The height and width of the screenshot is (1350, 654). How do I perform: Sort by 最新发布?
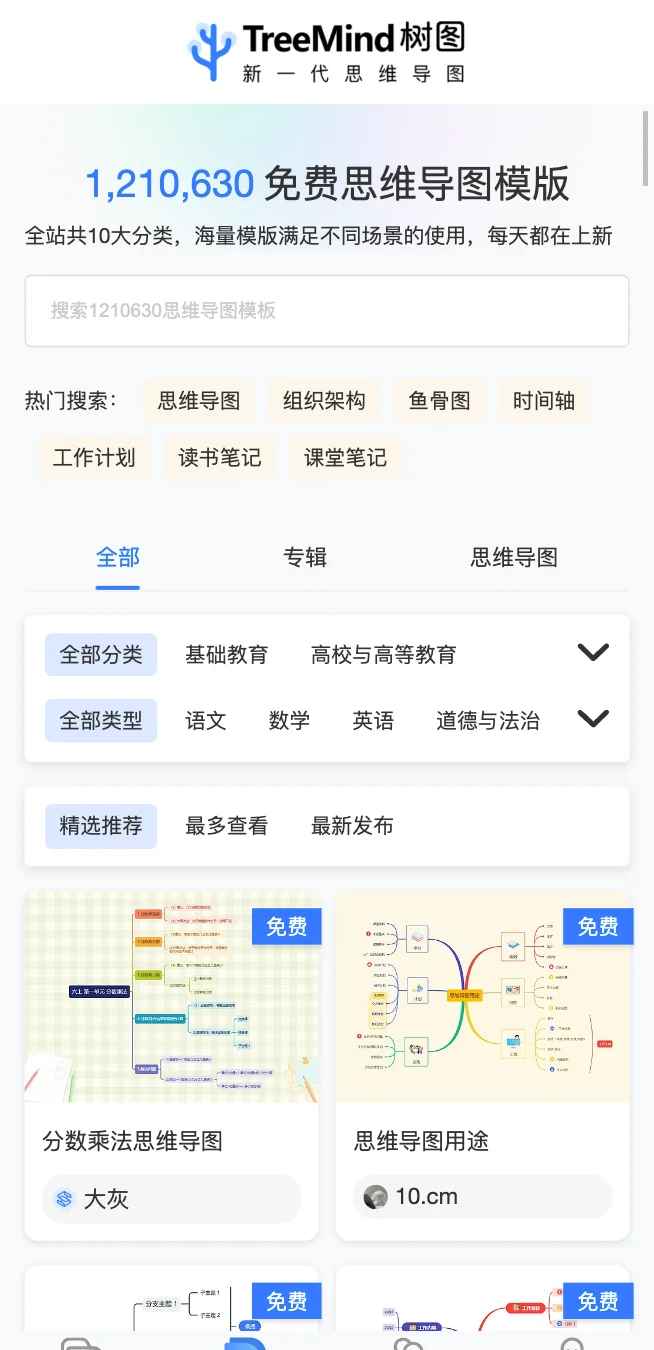(352, 826)
